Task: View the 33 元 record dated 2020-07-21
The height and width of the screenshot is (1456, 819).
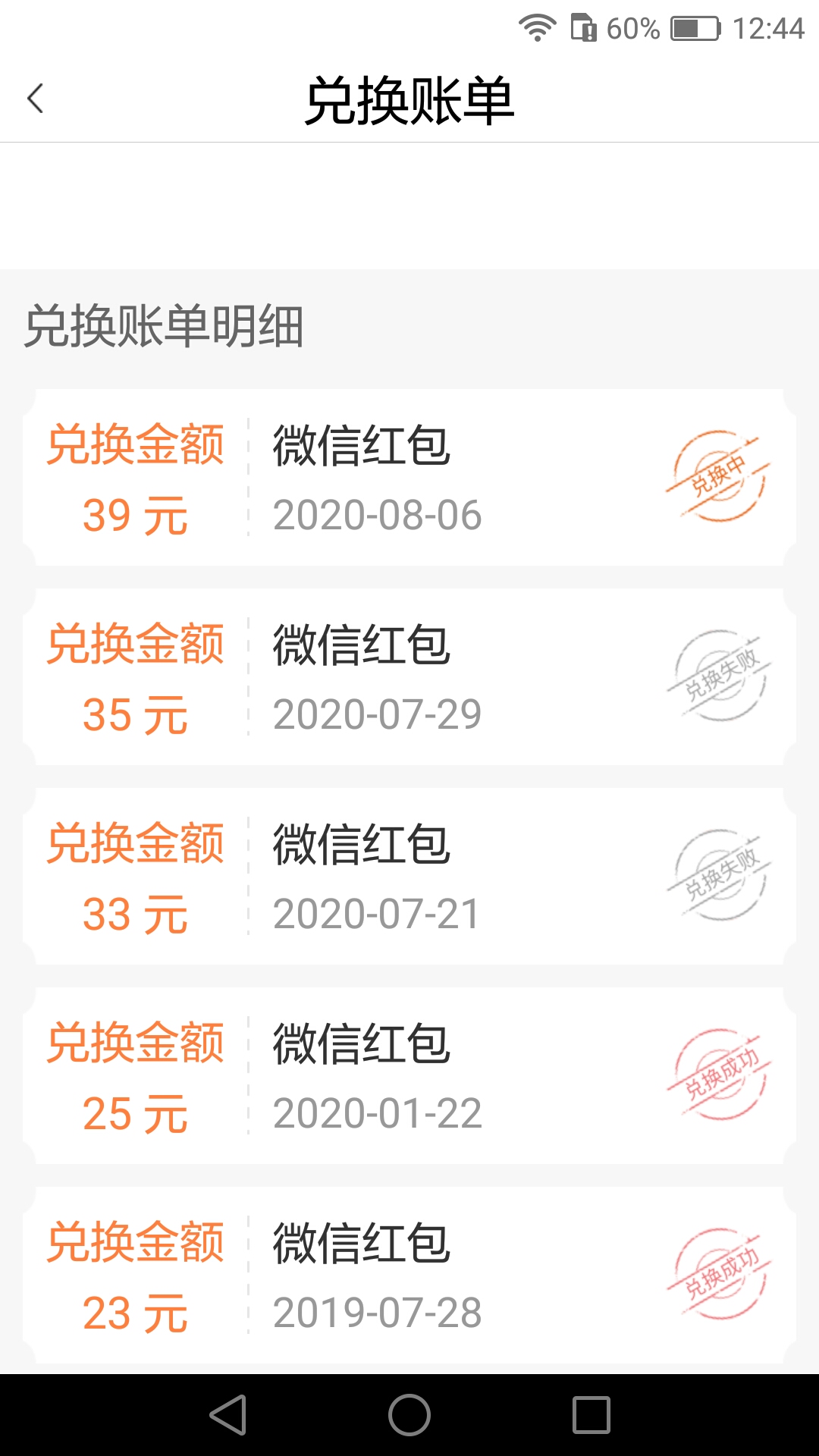Action: [x=409, y=877]
